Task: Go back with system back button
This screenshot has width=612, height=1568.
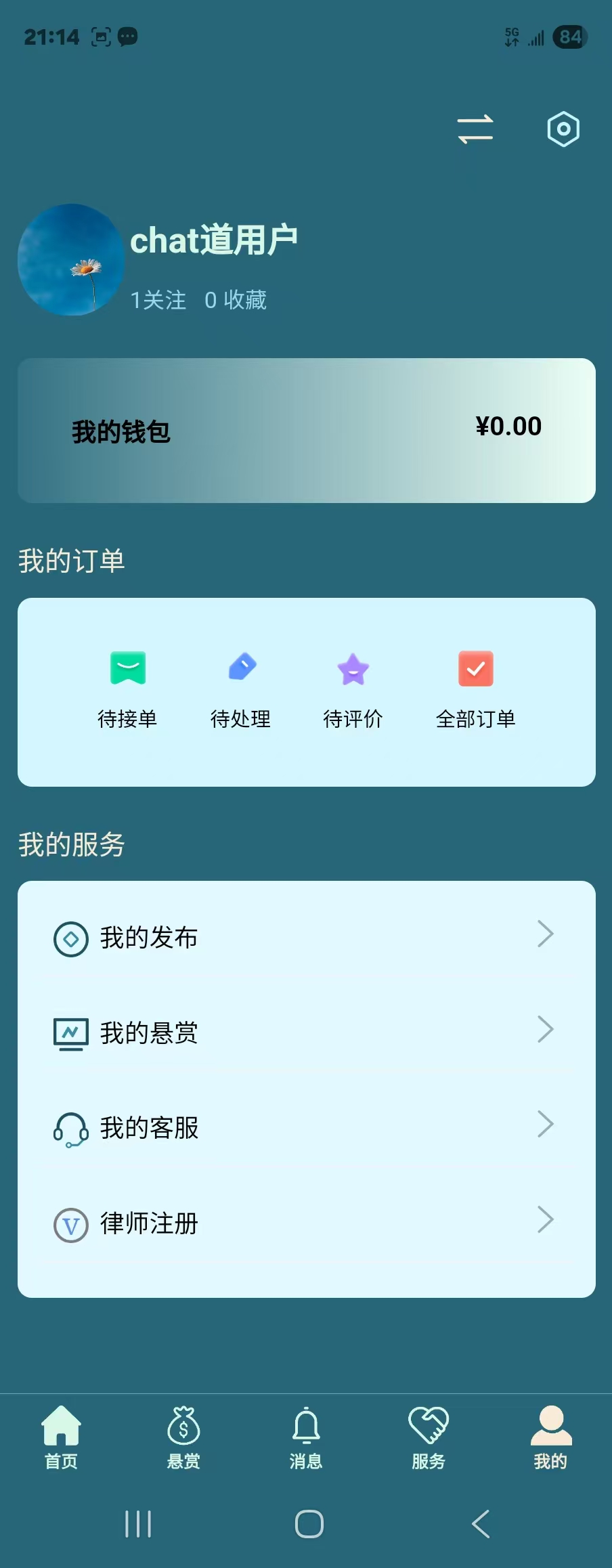Action: click(x=481, y=1524)
